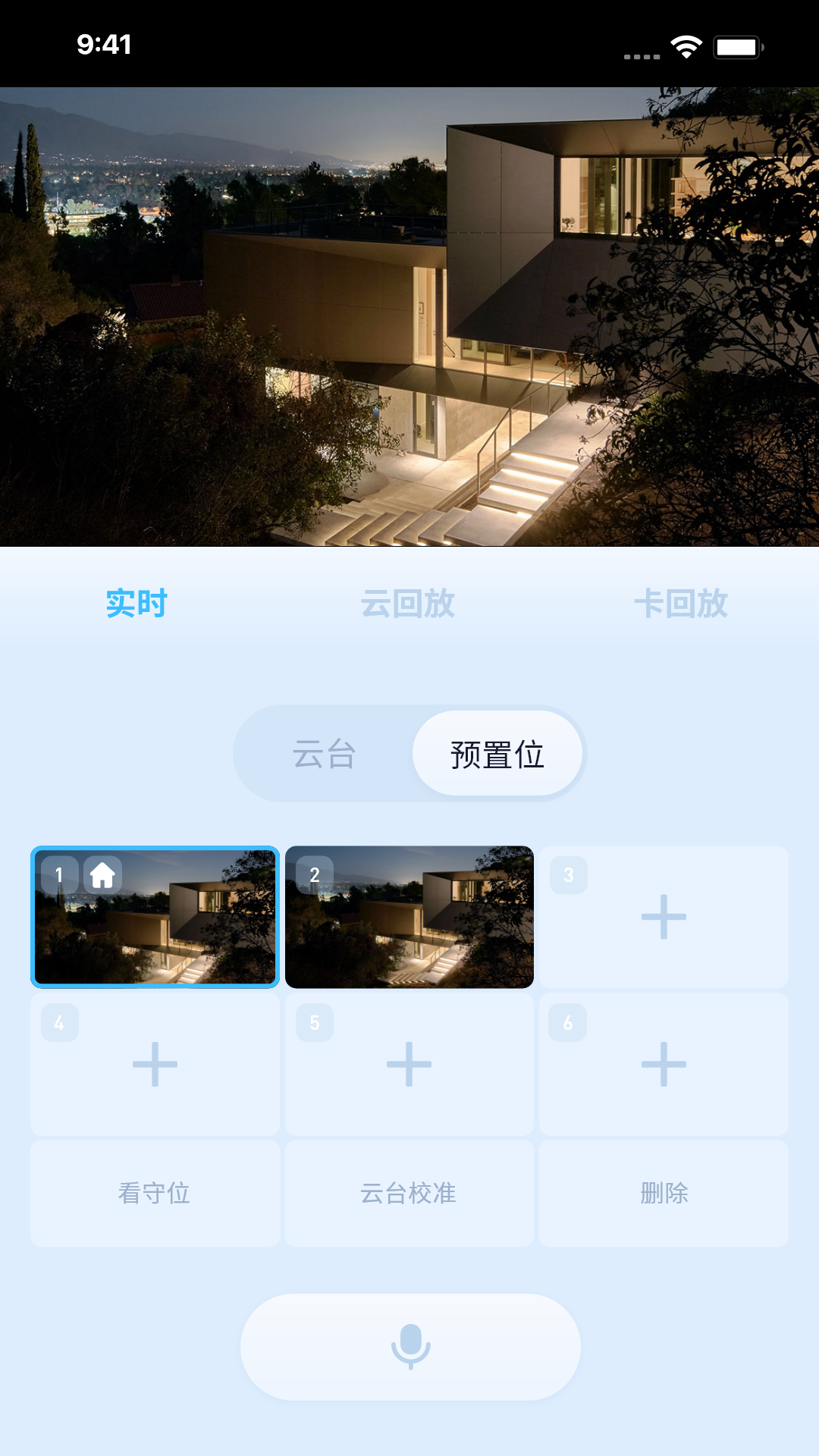Screen dimensions: 819x1456
Task: Select the 预置位 segment
Action: (497, 752)
